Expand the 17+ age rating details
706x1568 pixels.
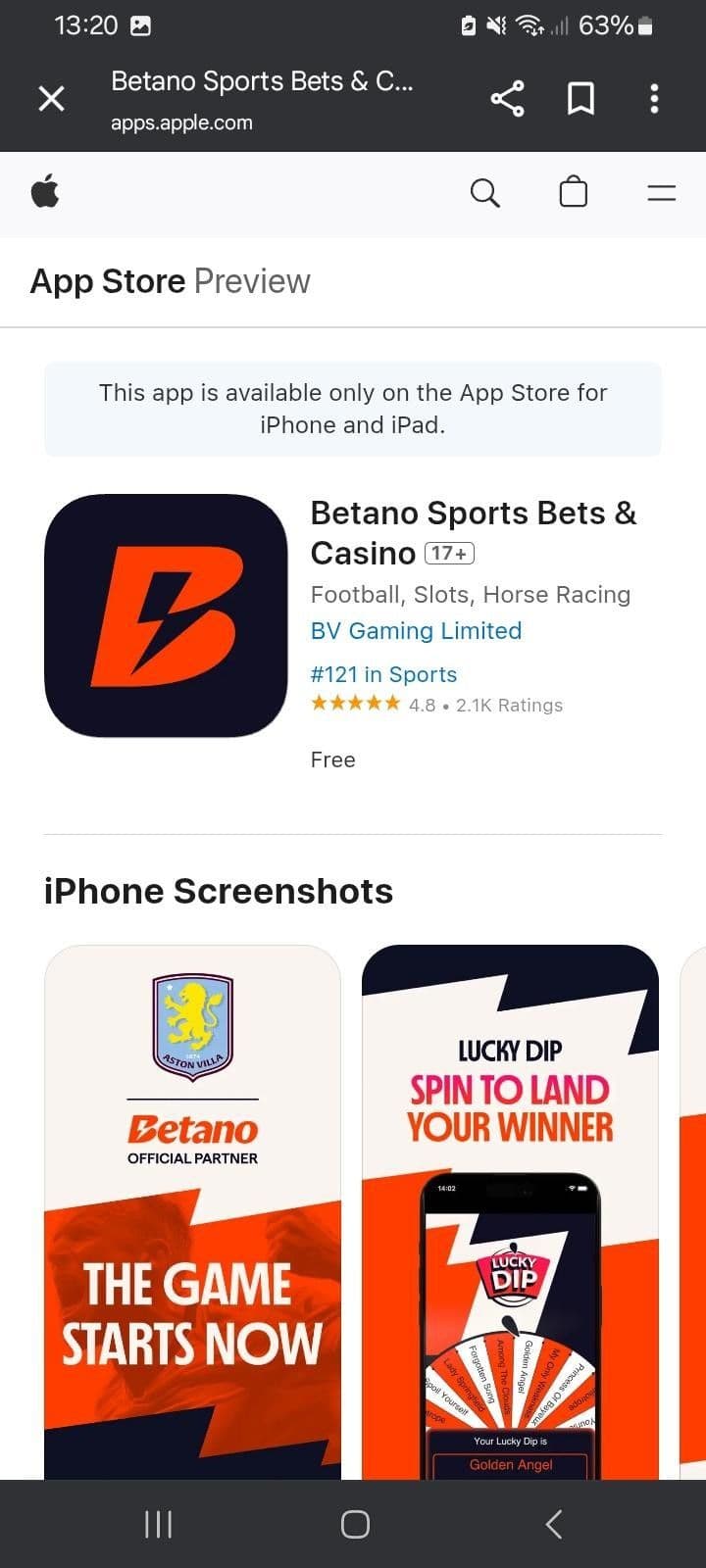[x=449, y=553]
